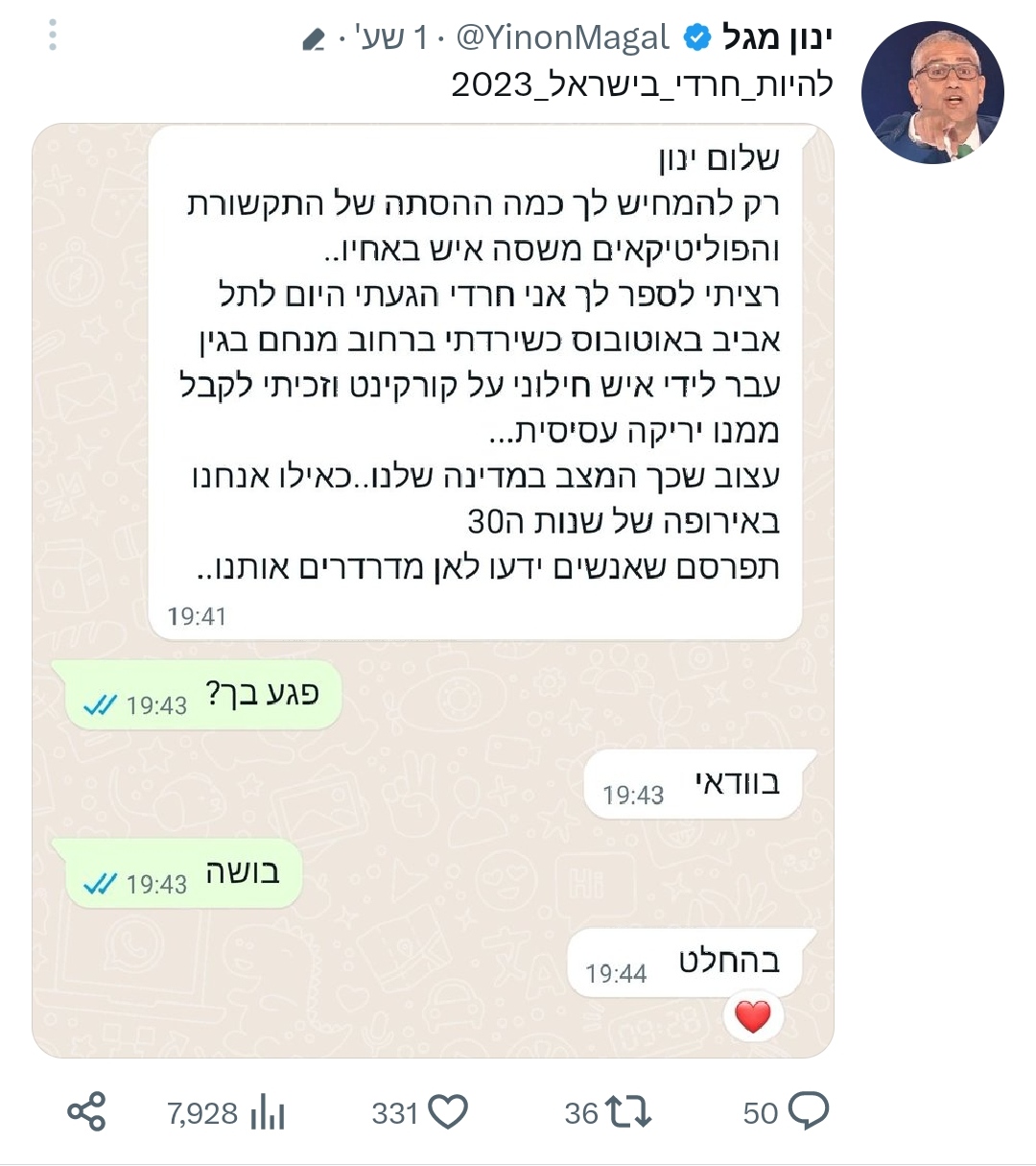
Task: Share the tweet using the share icon
Action: (84, 1111)
